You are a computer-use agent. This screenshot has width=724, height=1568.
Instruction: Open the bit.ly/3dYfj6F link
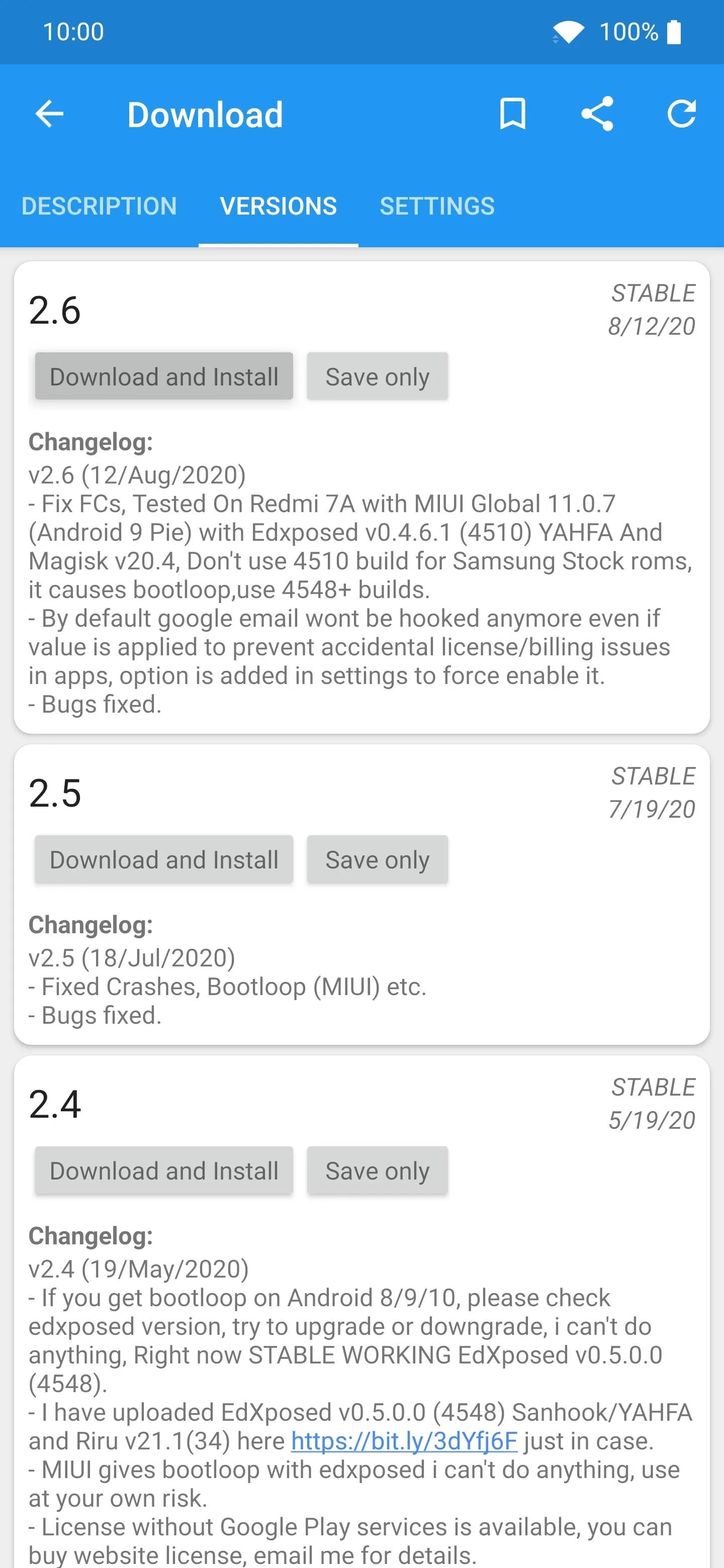pos(404,1441)
